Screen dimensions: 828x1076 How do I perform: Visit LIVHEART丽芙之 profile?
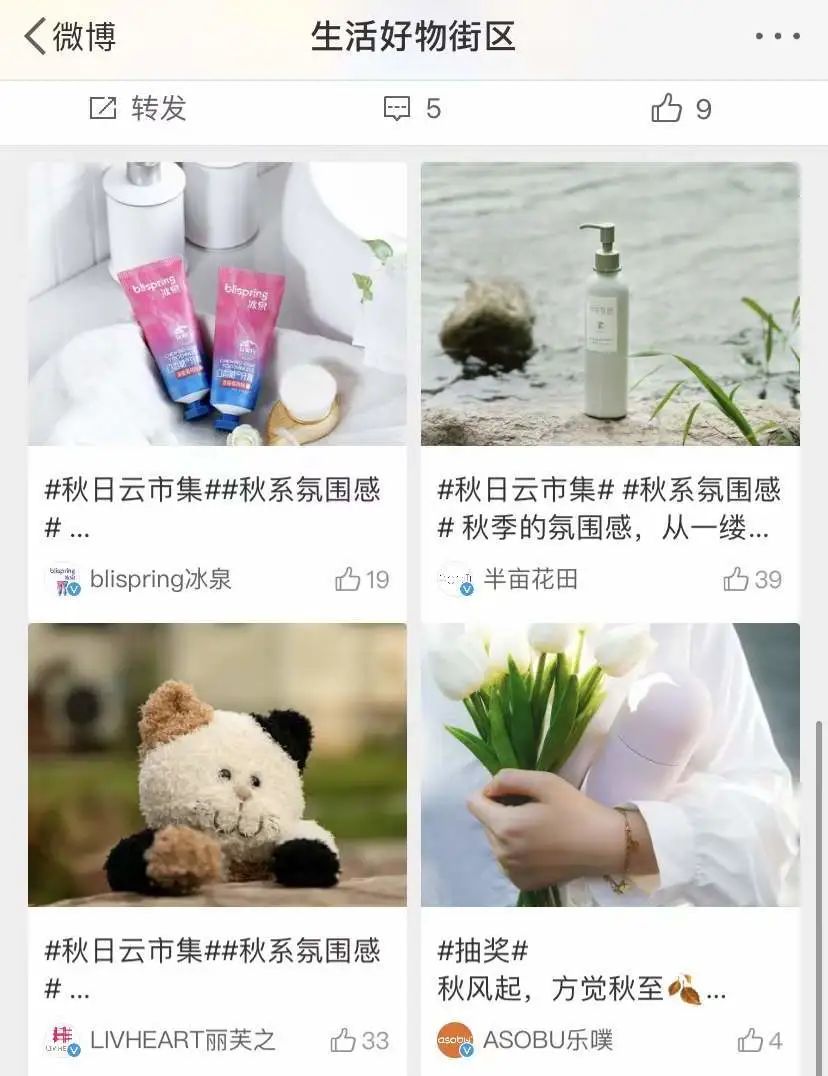pos(182,1040)
